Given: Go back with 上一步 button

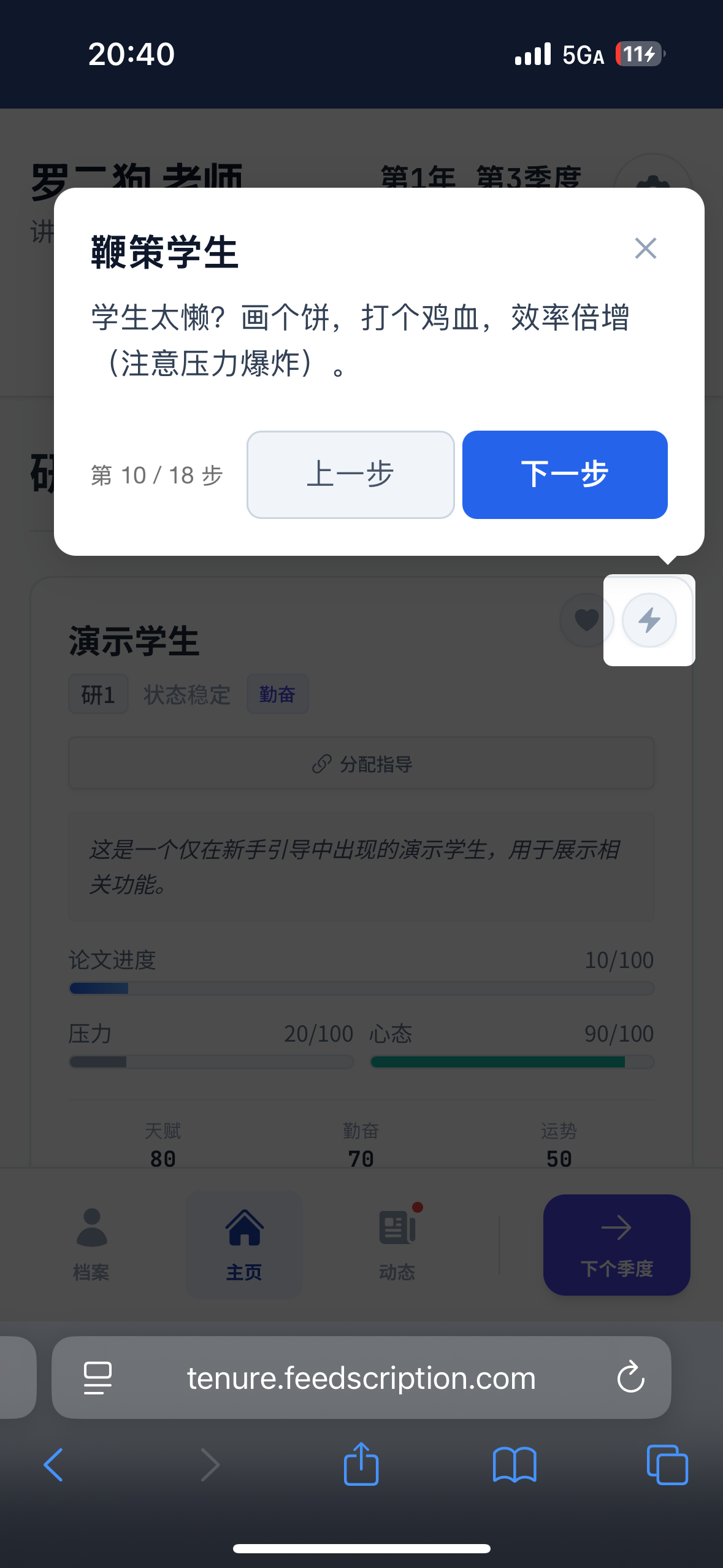Looking at the screenshot, I should (x=351, y=475).
